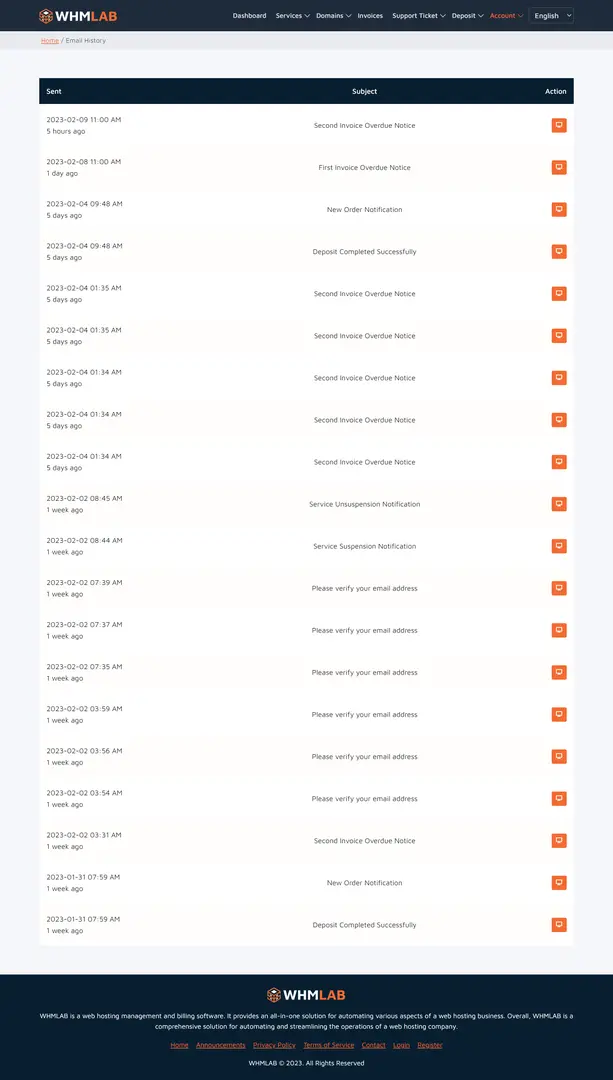This screenshot has height=1080, width=613.
Task: Open the footer Contact link
Action: click(x=373, y=1045)
